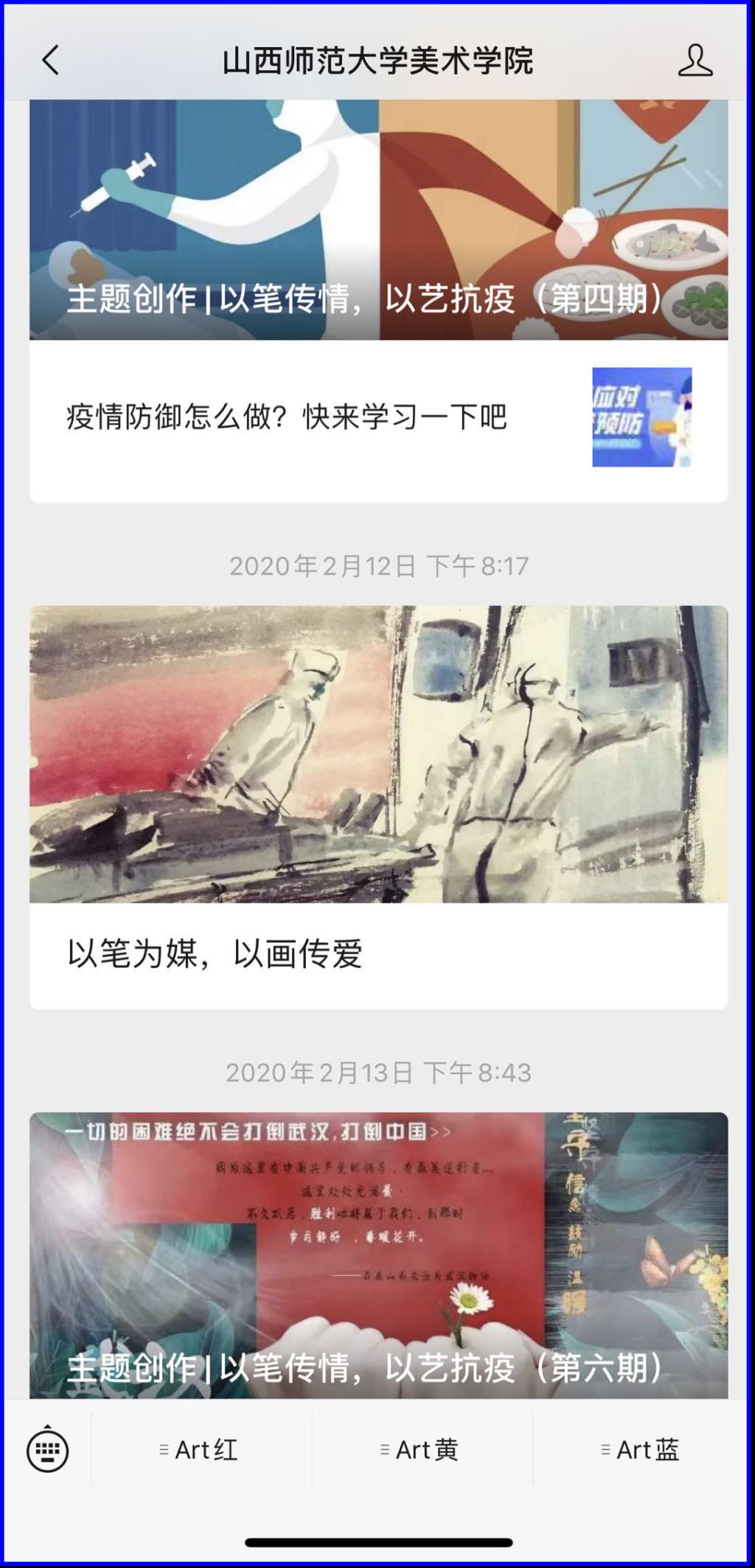Go back from 山西师范大学美术学院

point(50,60)
